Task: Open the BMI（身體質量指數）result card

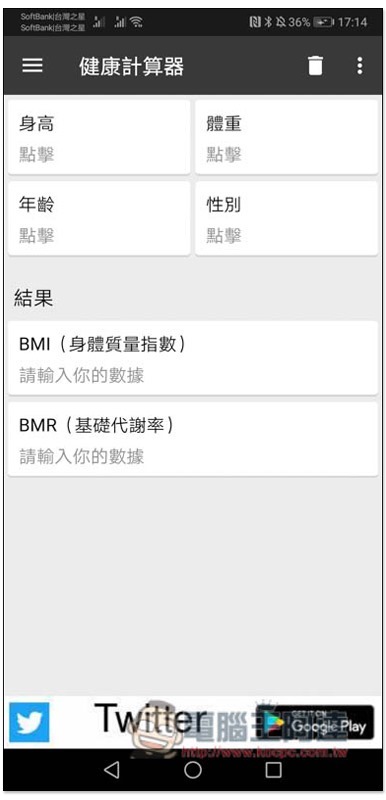Action: [193, 358]
